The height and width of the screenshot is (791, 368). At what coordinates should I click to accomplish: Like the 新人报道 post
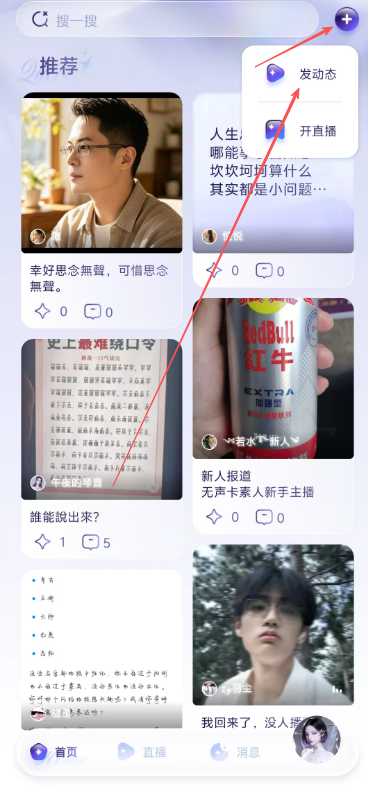point(222,517)
